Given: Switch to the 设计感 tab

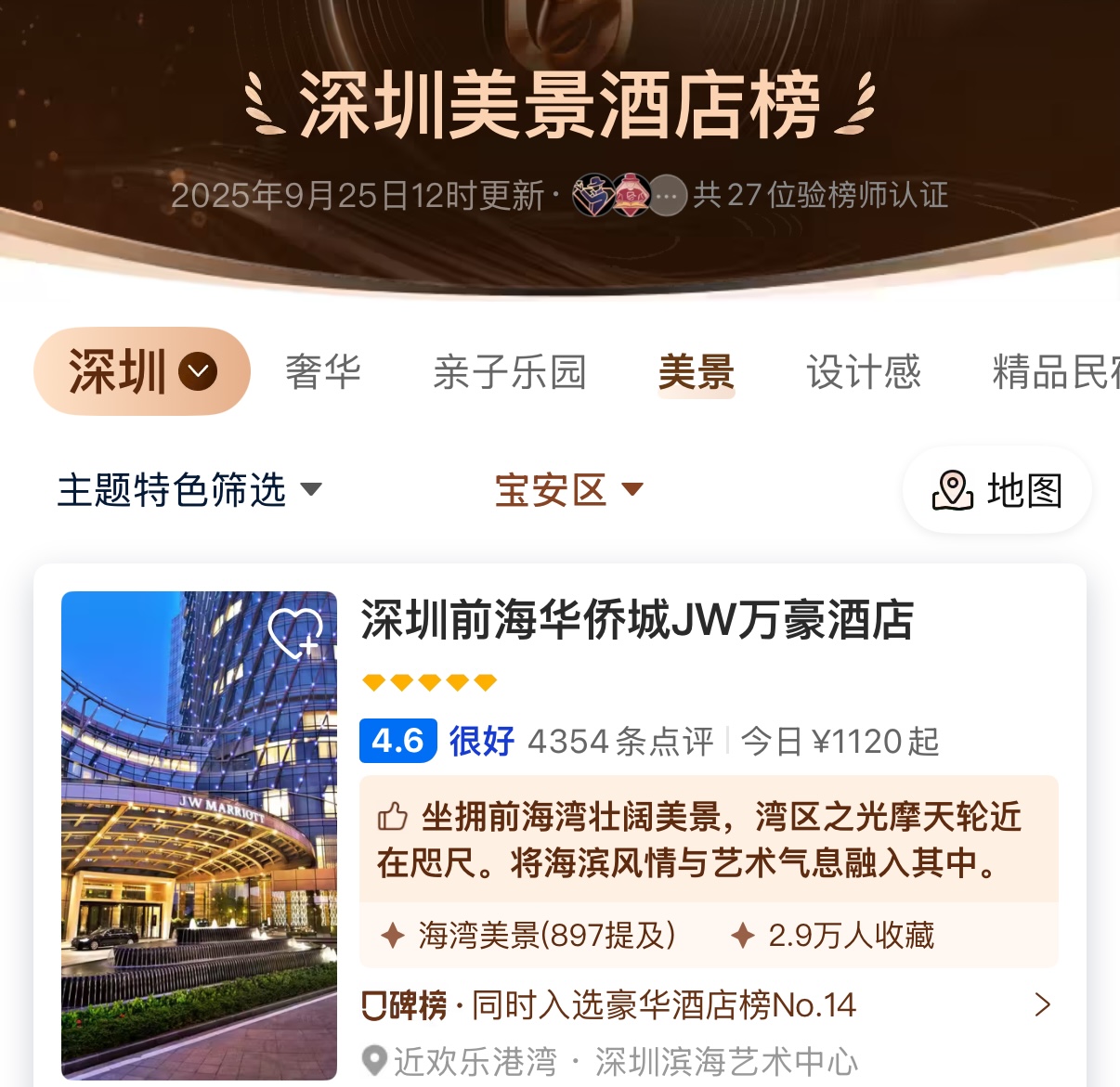Looking at the screenshot, I should (x=864, y=372).
